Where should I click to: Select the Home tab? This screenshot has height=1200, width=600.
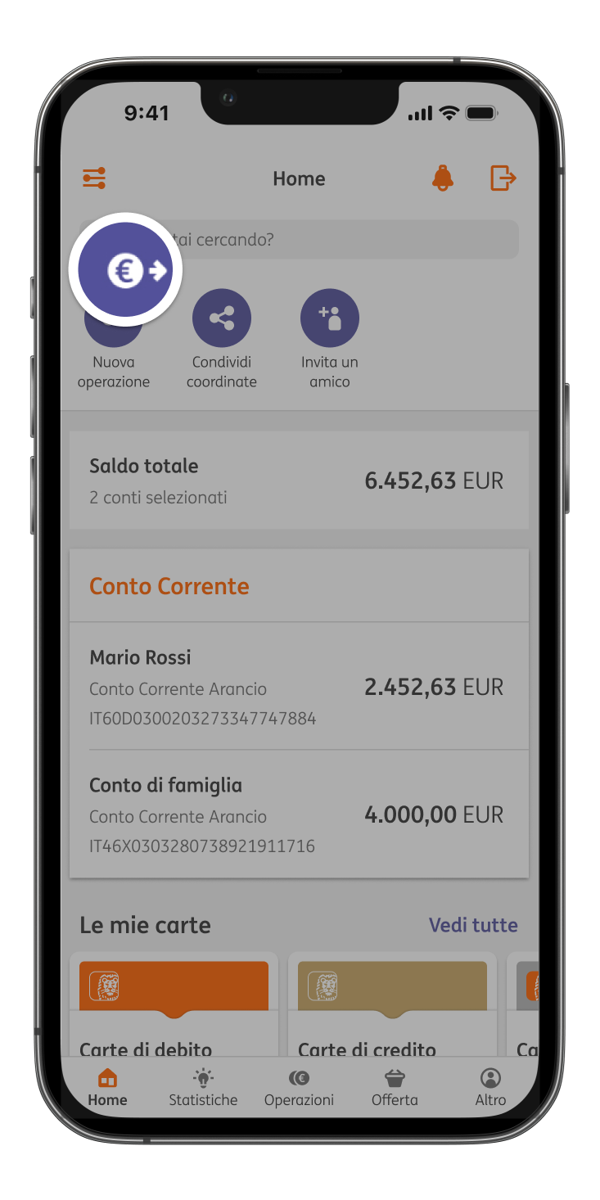[108, 1088]
